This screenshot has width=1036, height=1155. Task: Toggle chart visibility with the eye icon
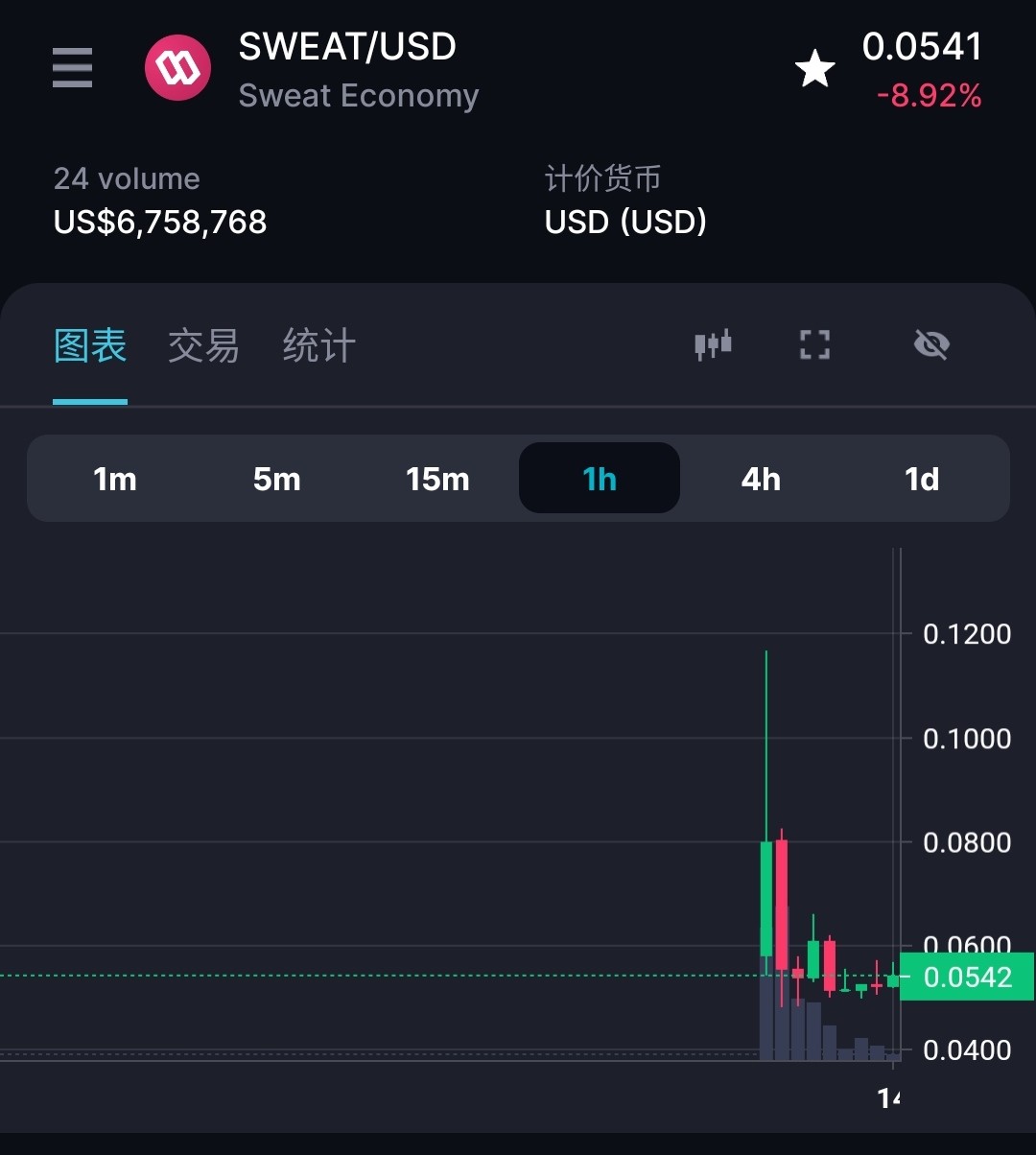coord(930,344)
